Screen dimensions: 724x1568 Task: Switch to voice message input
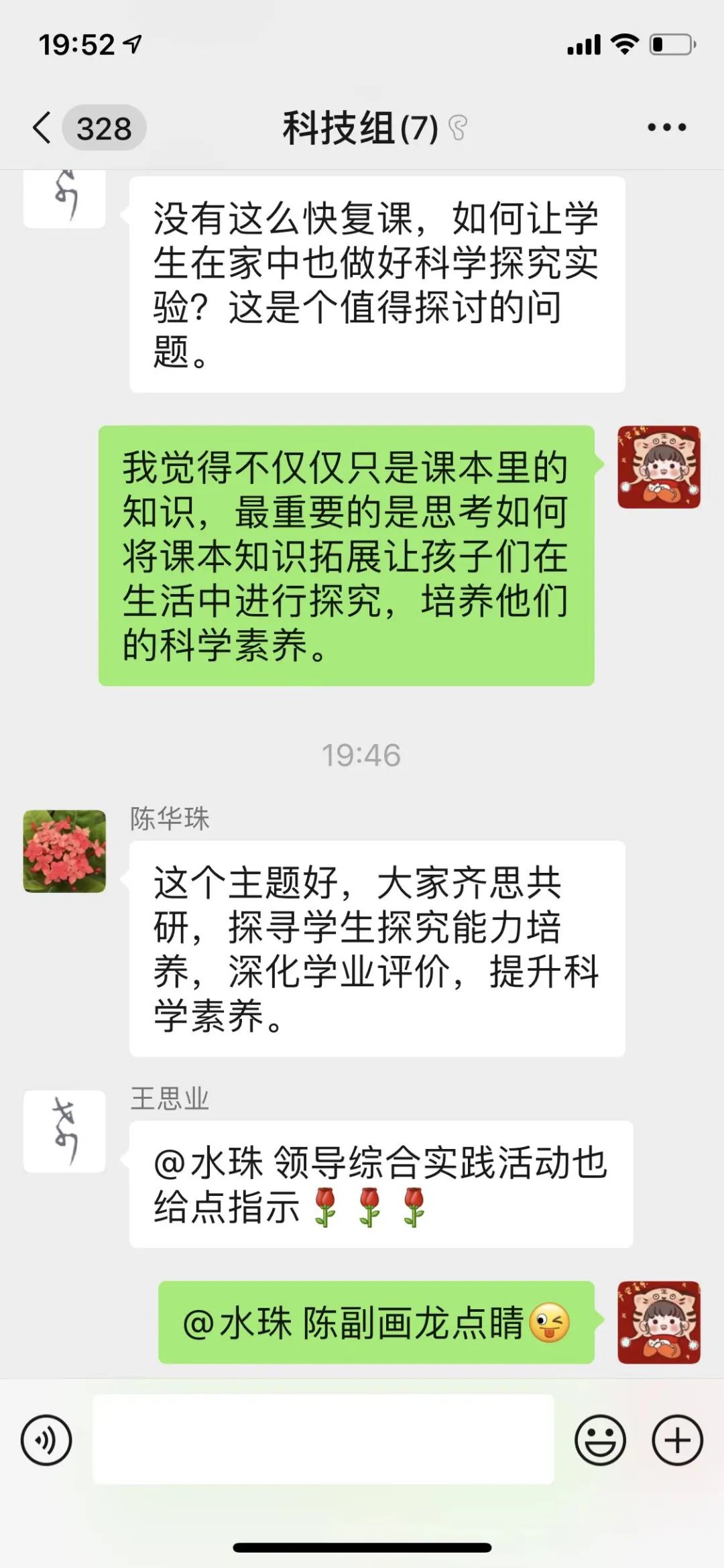[x=46, y=1439]
